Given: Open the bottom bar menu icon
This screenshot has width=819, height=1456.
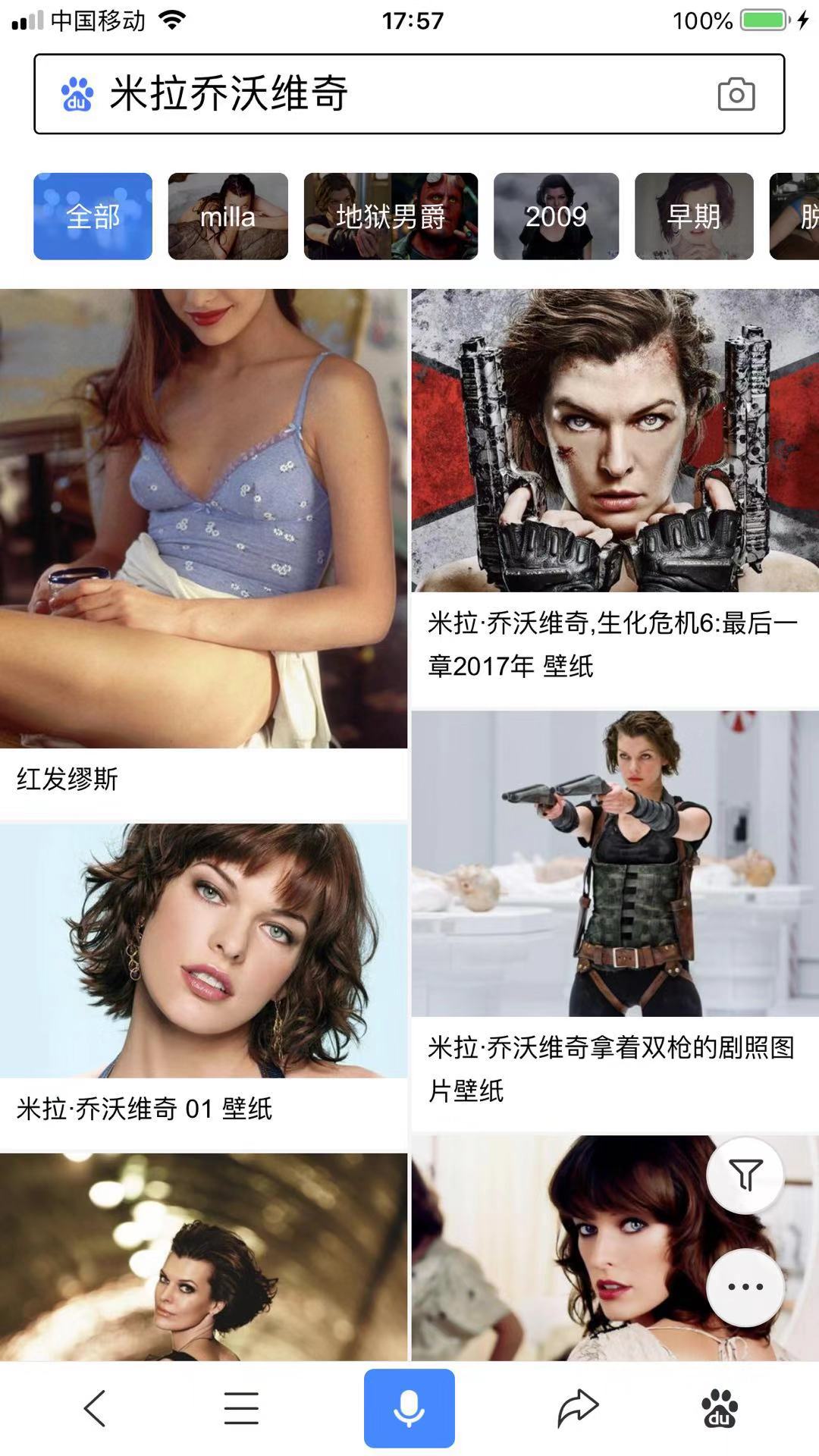Looking at the screenshot, I should click(x=241, y=1408).
